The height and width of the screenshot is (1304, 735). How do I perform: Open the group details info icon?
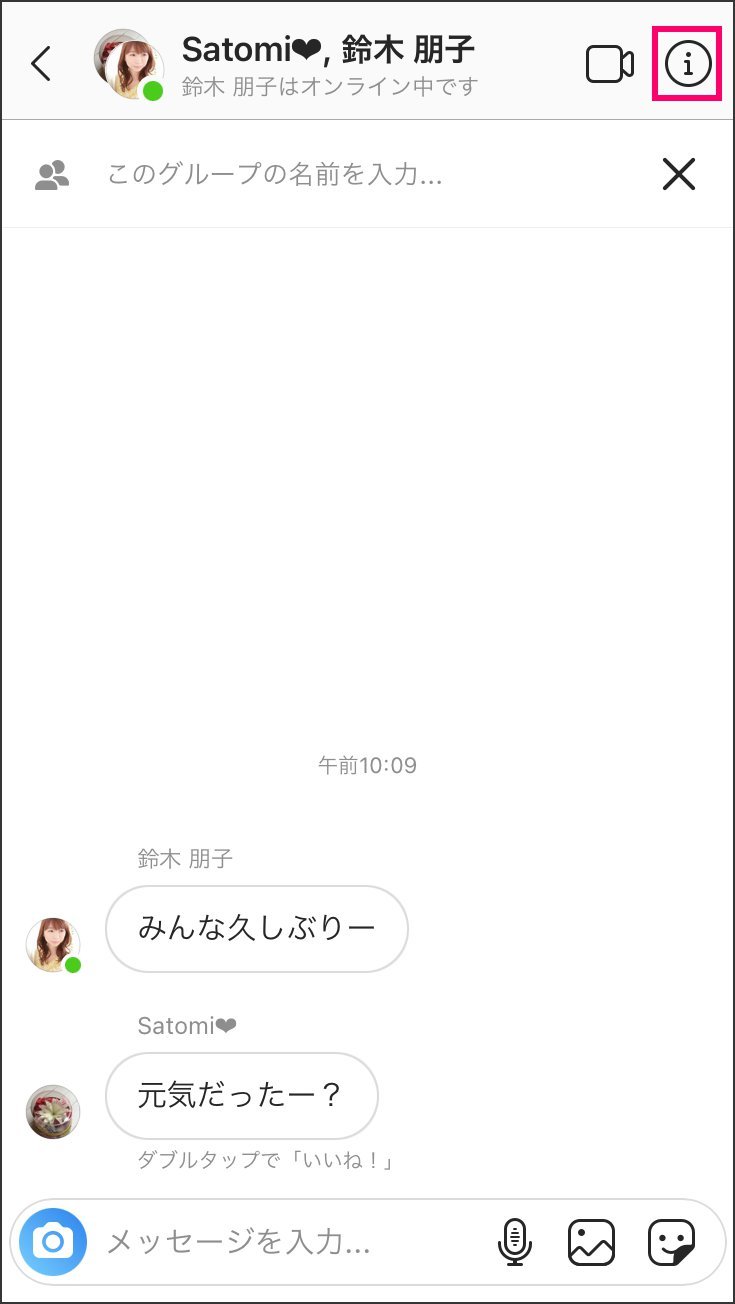[687, 64]
